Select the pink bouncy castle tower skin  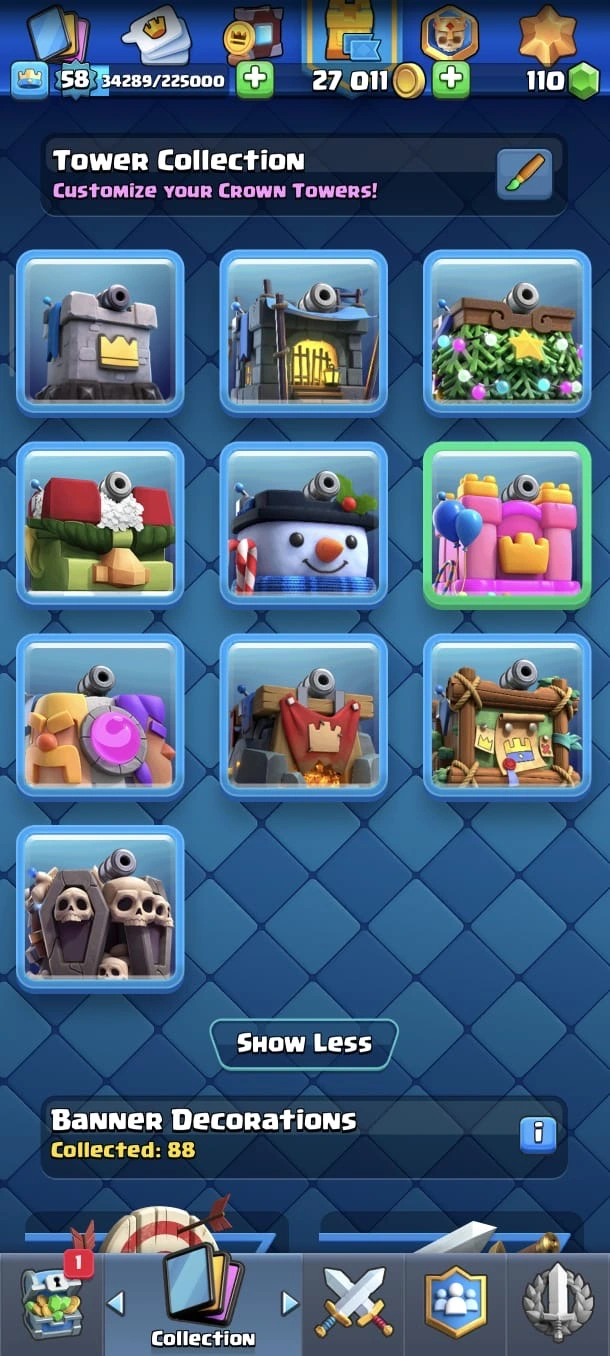pos(507,524)
